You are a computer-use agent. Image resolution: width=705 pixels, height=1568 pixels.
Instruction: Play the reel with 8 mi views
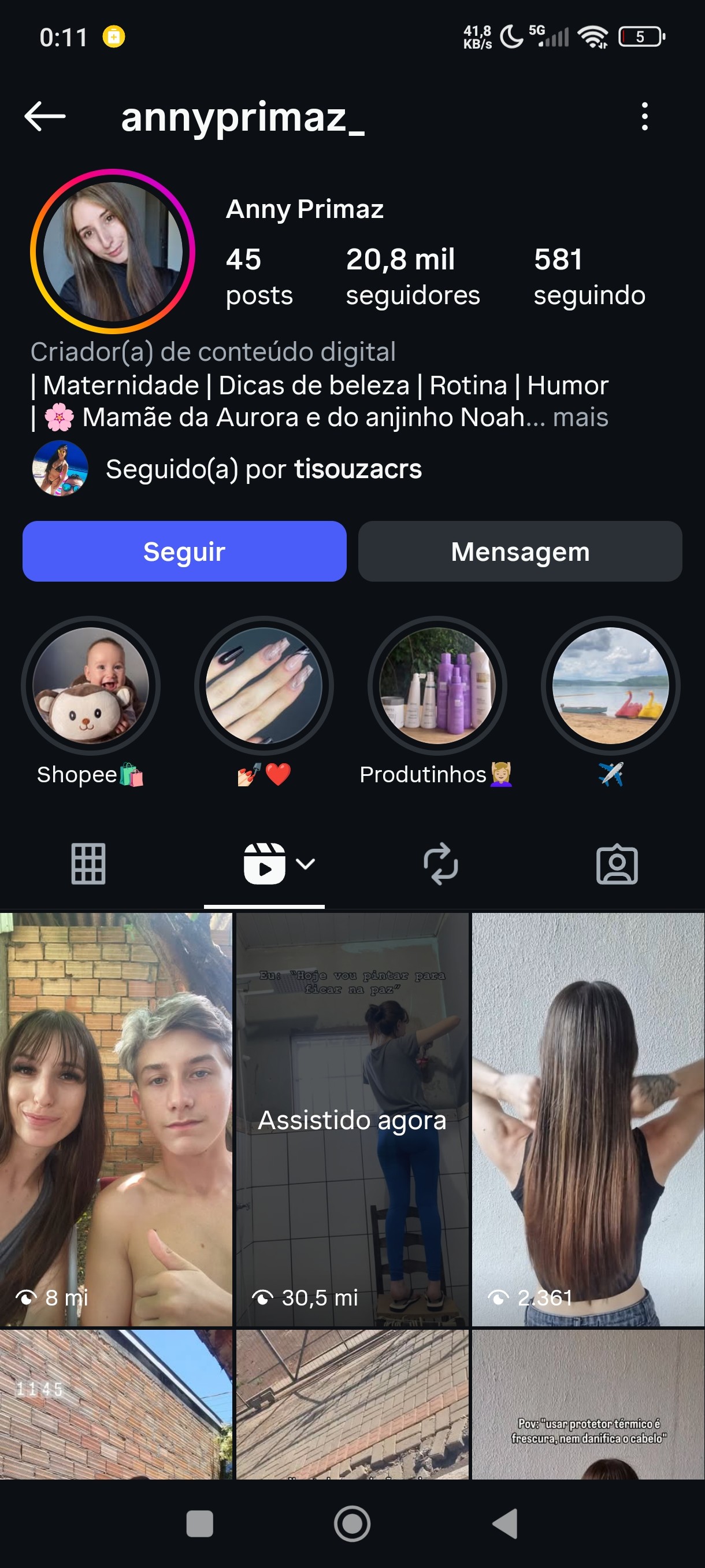click(x=116, y=1119)
